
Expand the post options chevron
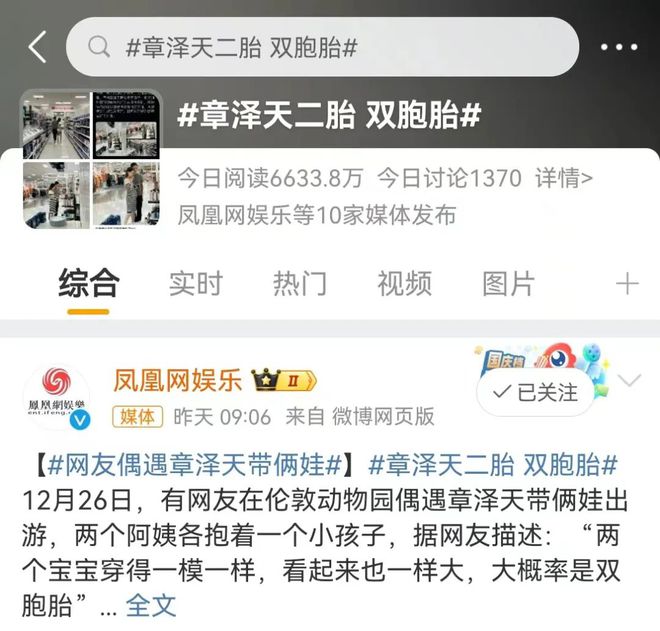coord(630,381)
